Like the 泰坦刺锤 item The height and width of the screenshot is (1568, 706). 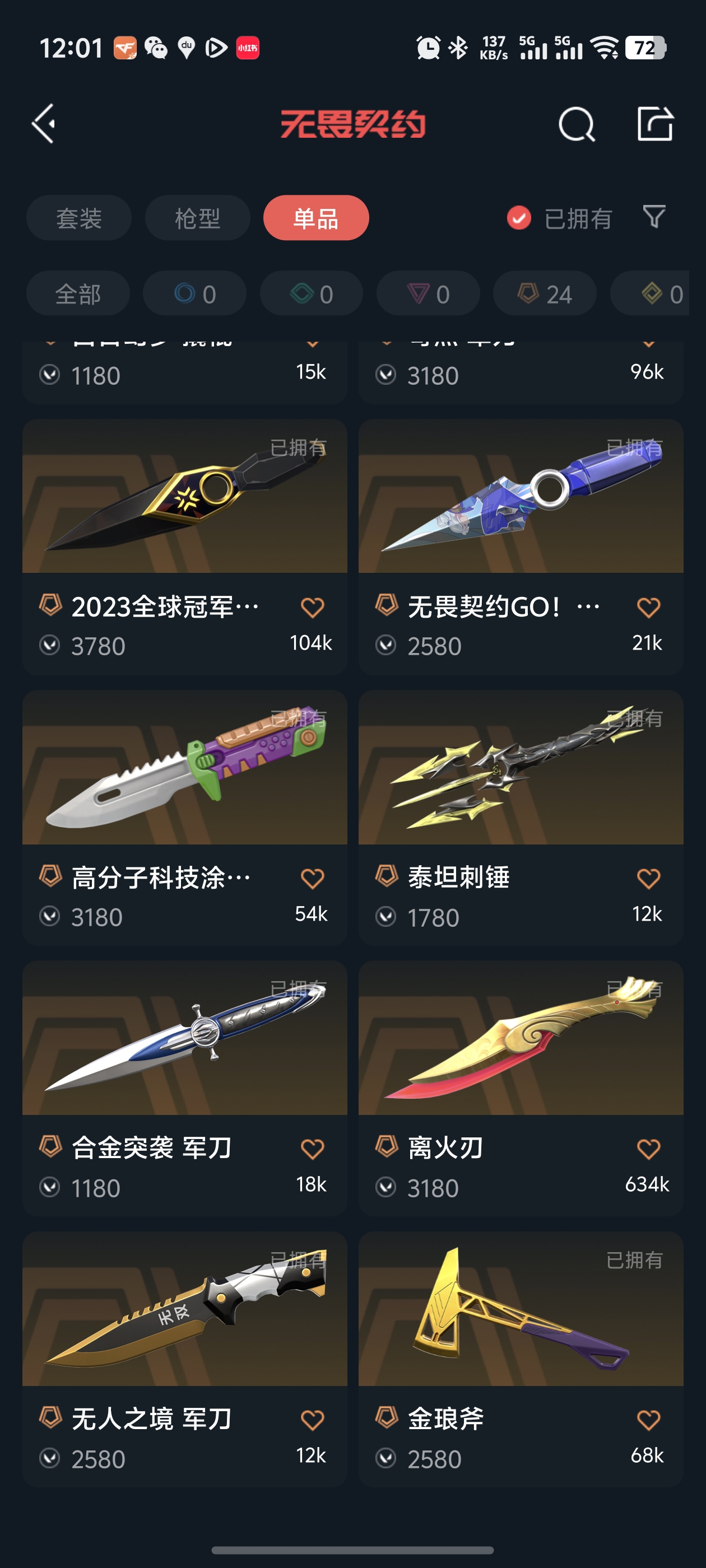coord(648,878)
